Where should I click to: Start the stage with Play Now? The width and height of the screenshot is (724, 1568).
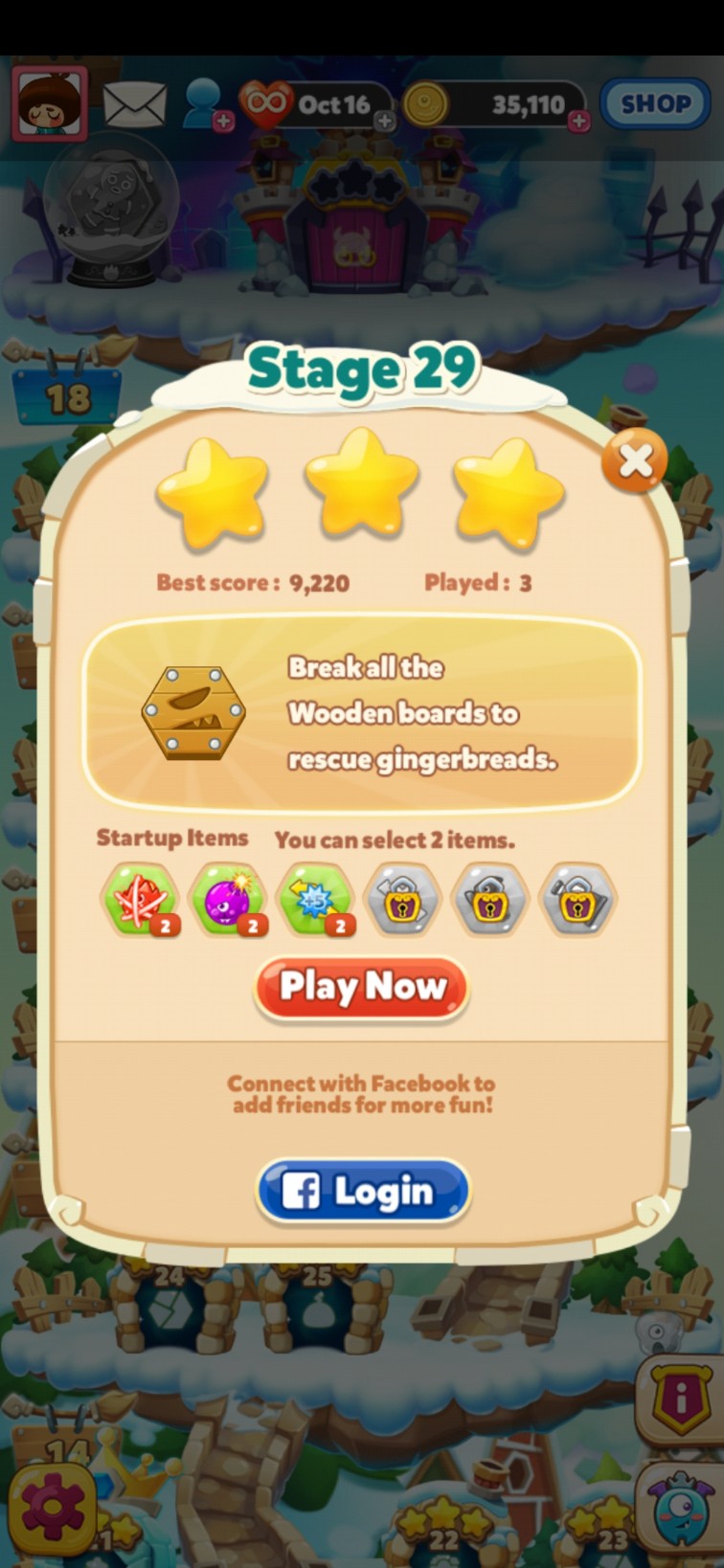click(x=361, y=987)
